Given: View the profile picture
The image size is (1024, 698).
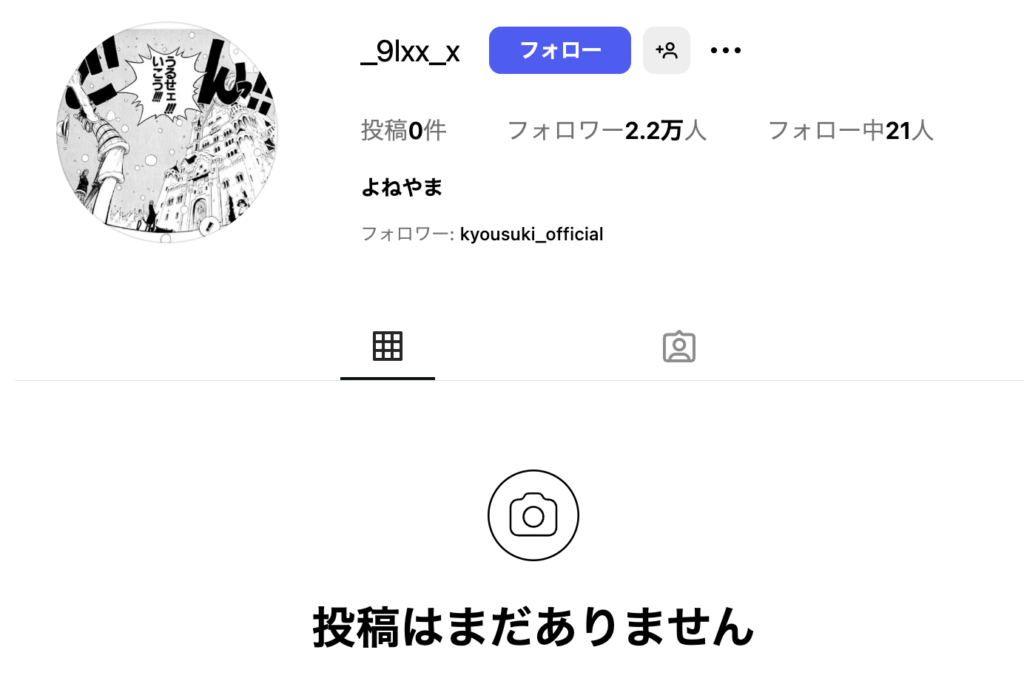Looking at the screenshot, I should click(x=167, y=132).
